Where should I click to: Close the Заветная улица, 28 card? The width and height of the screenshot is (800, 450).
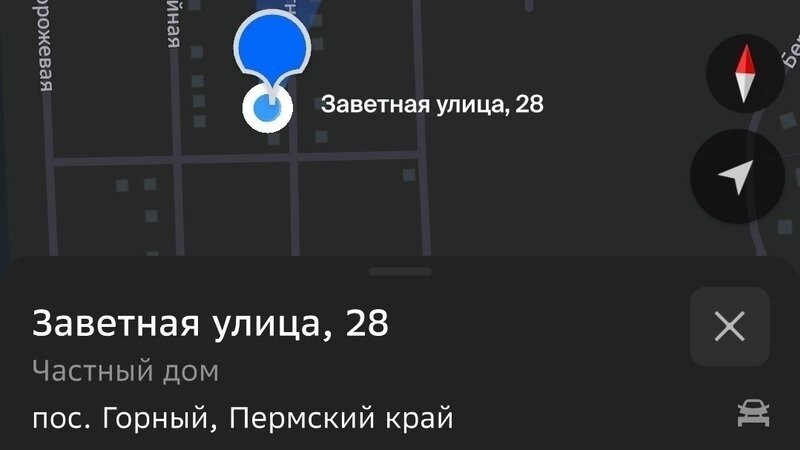point(730,327)
